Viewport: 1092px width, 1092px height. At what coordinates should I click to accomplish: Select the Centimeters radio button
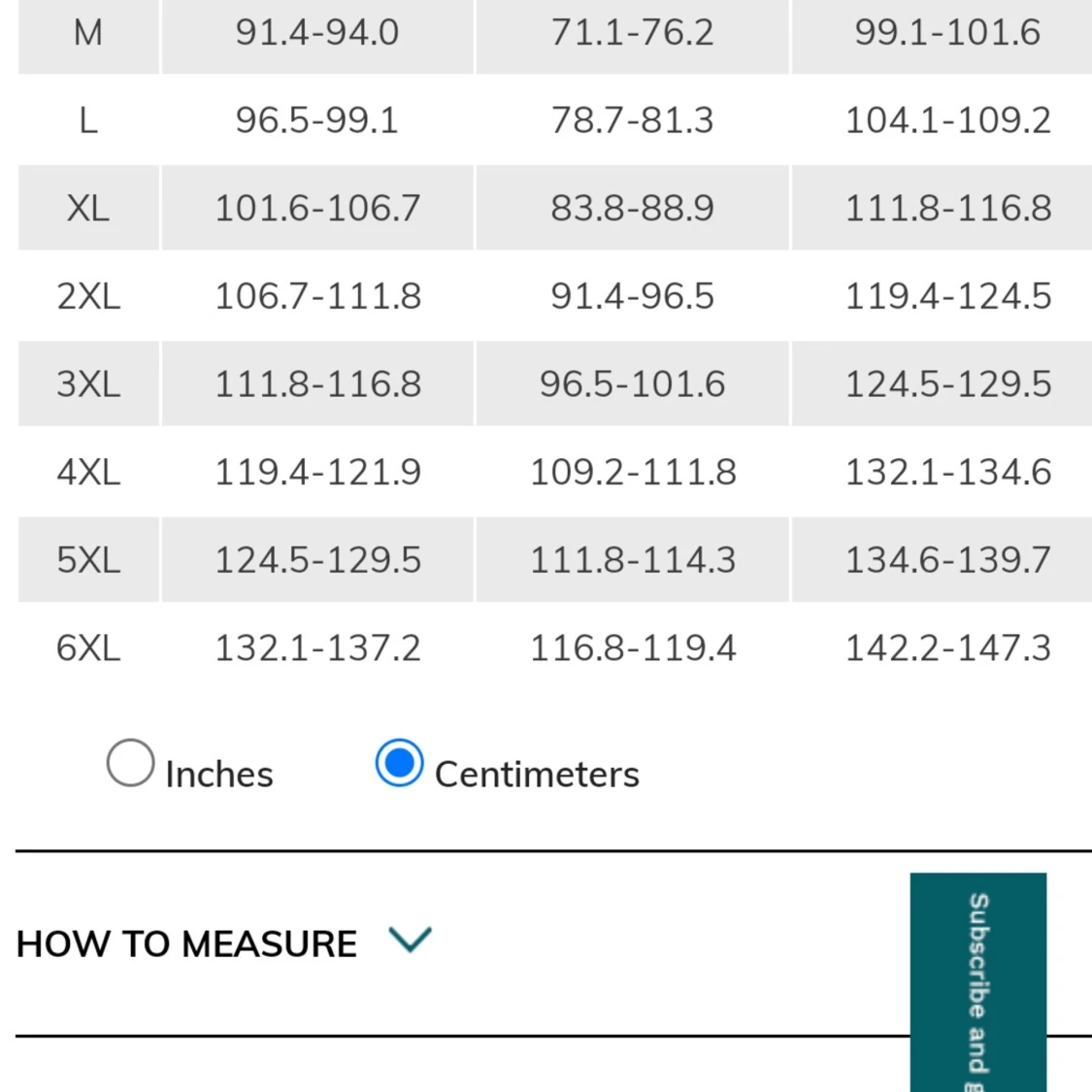tap(399, 763)
